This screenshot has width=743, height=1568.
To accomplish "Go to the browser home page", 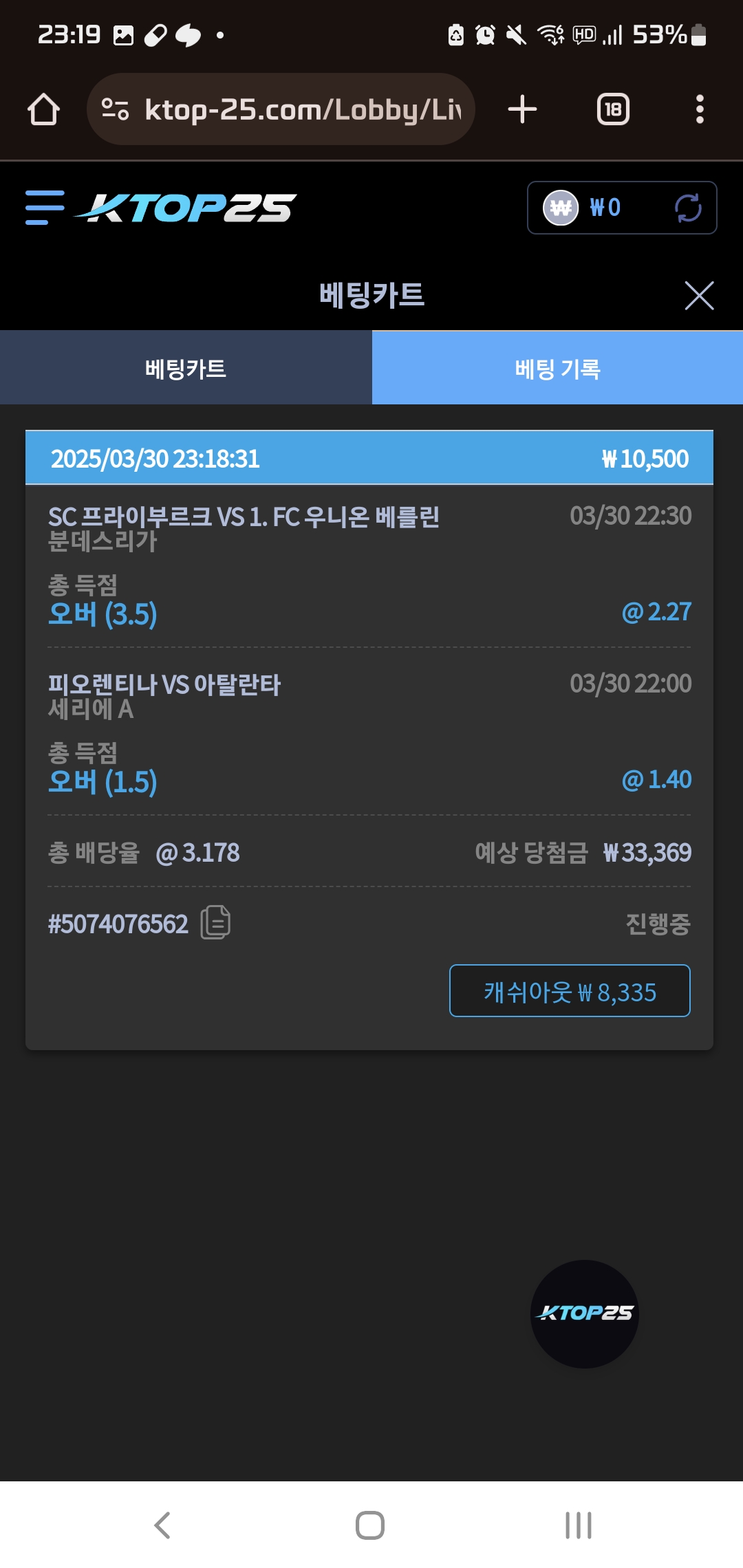I will [x=43, y=109].
